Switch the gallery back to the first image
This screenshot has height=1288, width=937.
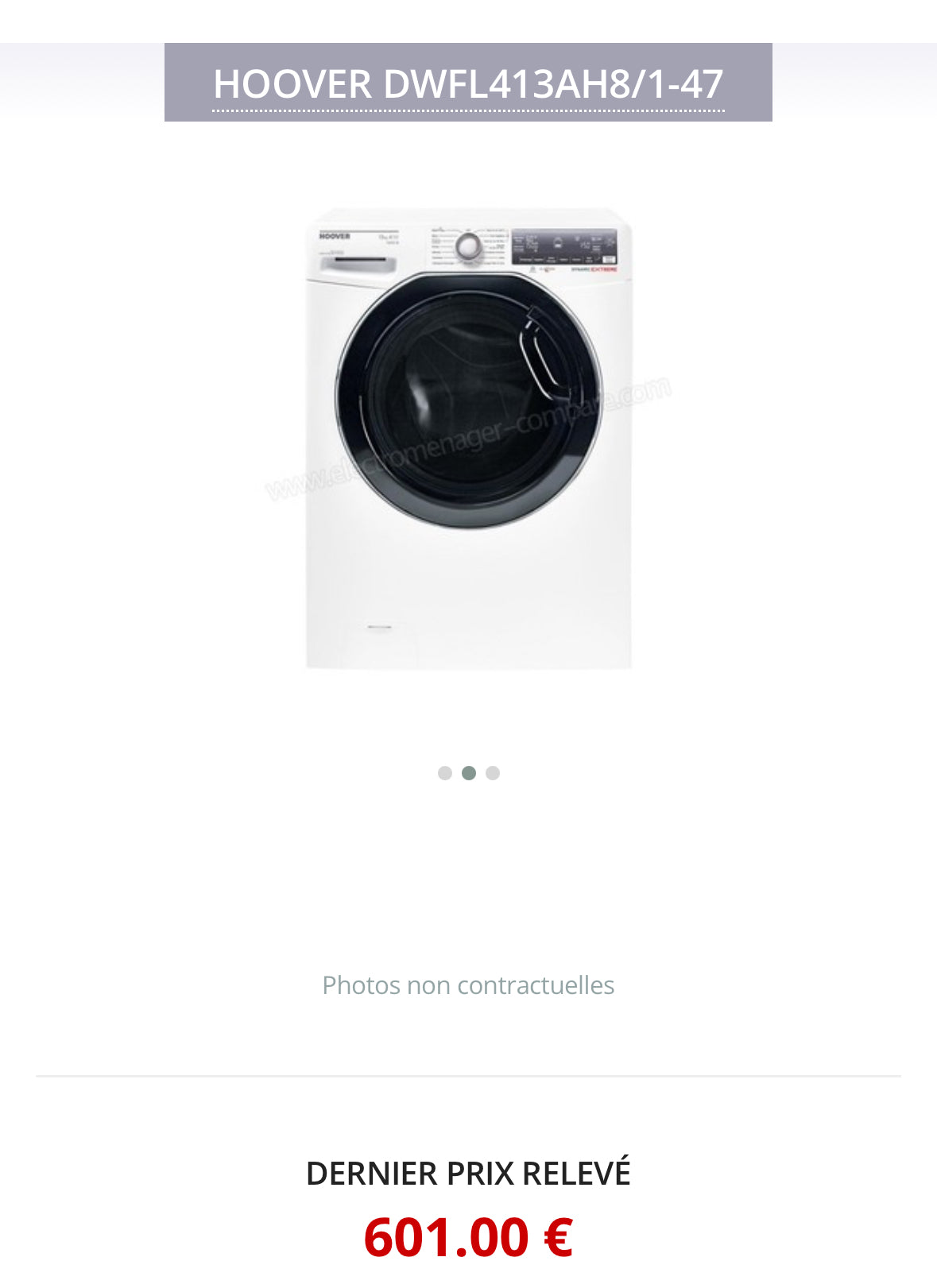coord(444,772)
